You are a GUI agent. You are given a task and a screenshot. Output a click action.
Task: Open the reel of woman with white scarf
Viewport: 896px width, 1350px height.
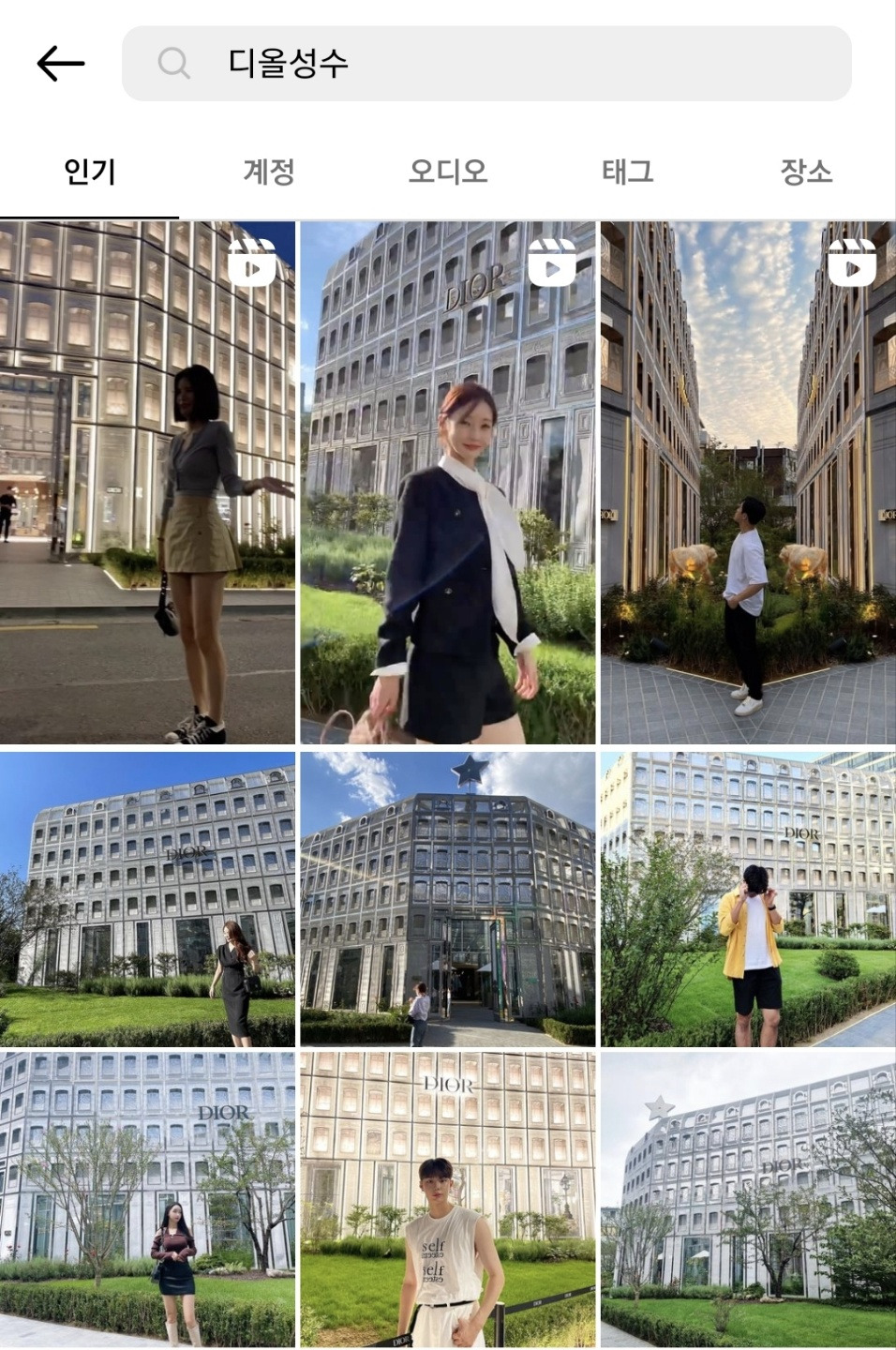pos(448,483)
